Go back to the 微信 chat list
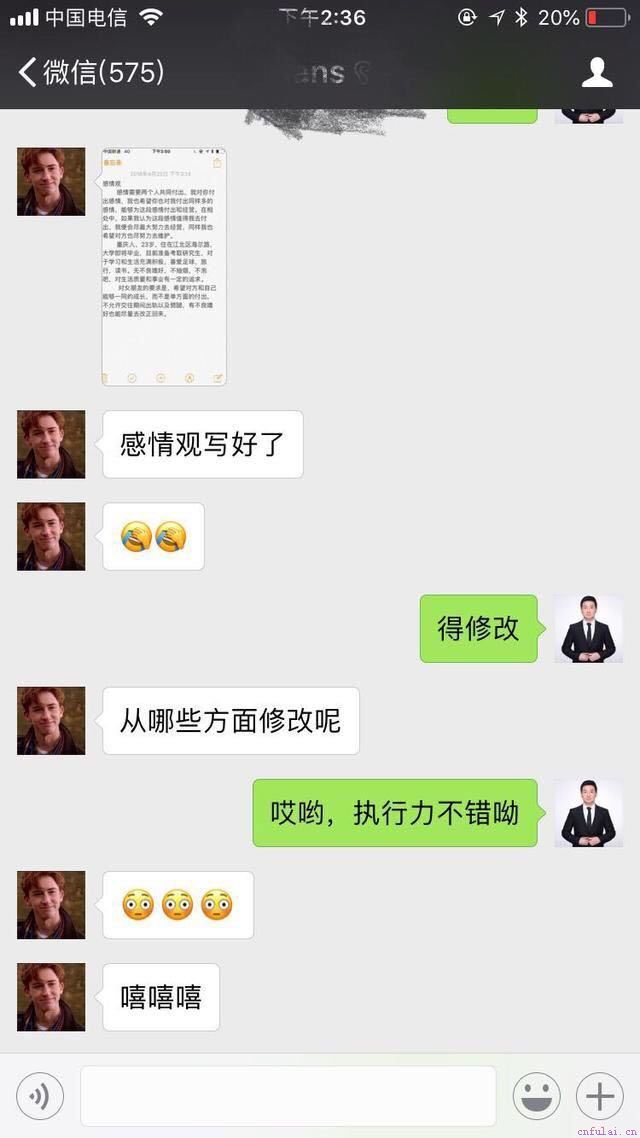This screenshot has height=1138, width=640. [88, 72]
